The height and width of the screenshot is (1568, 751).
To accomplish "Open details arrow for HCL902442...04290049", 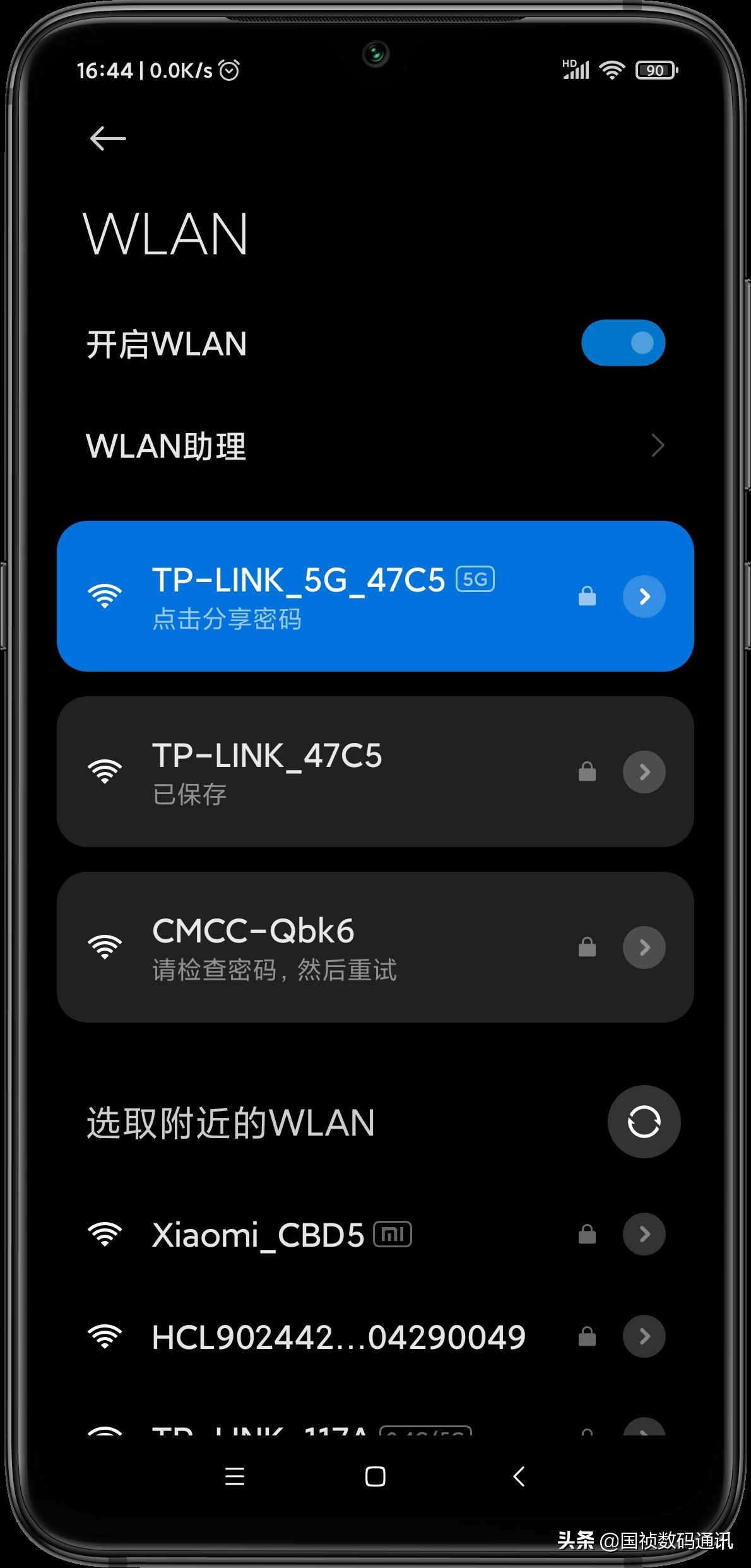I will (x=644, y=1336).
